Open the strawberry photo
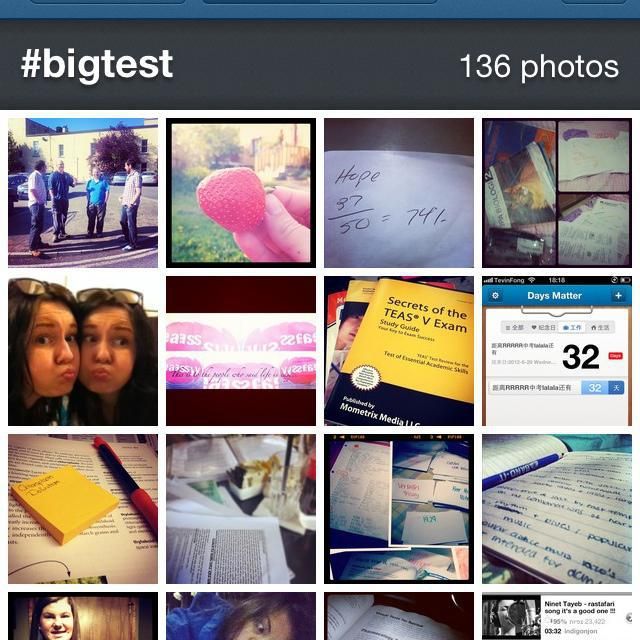 pyautogui.click(x=241, y=193)
